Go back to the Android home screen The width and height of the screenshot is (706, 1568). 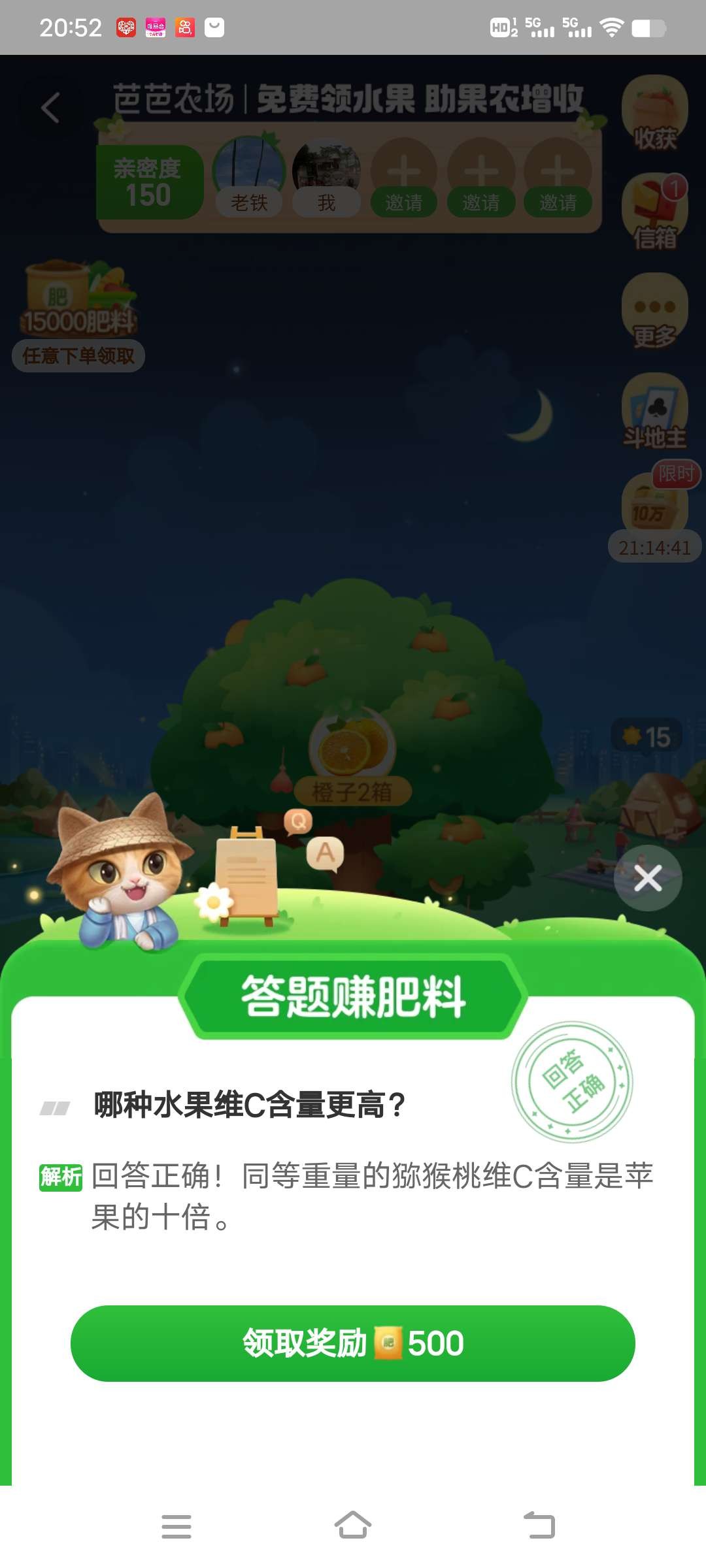click(x=353, y=1526)
